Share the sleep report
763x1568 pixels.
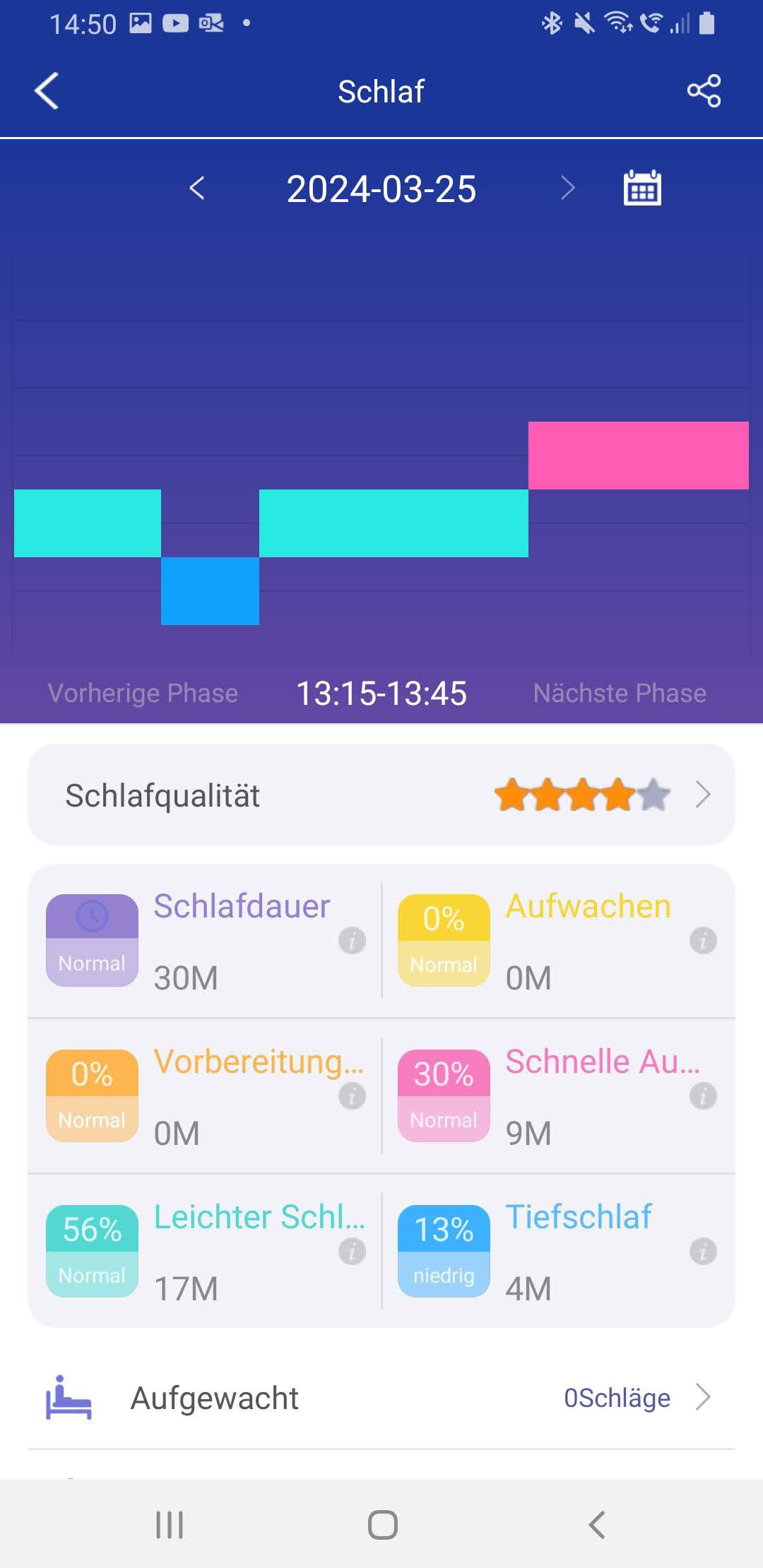click(704, 91)
